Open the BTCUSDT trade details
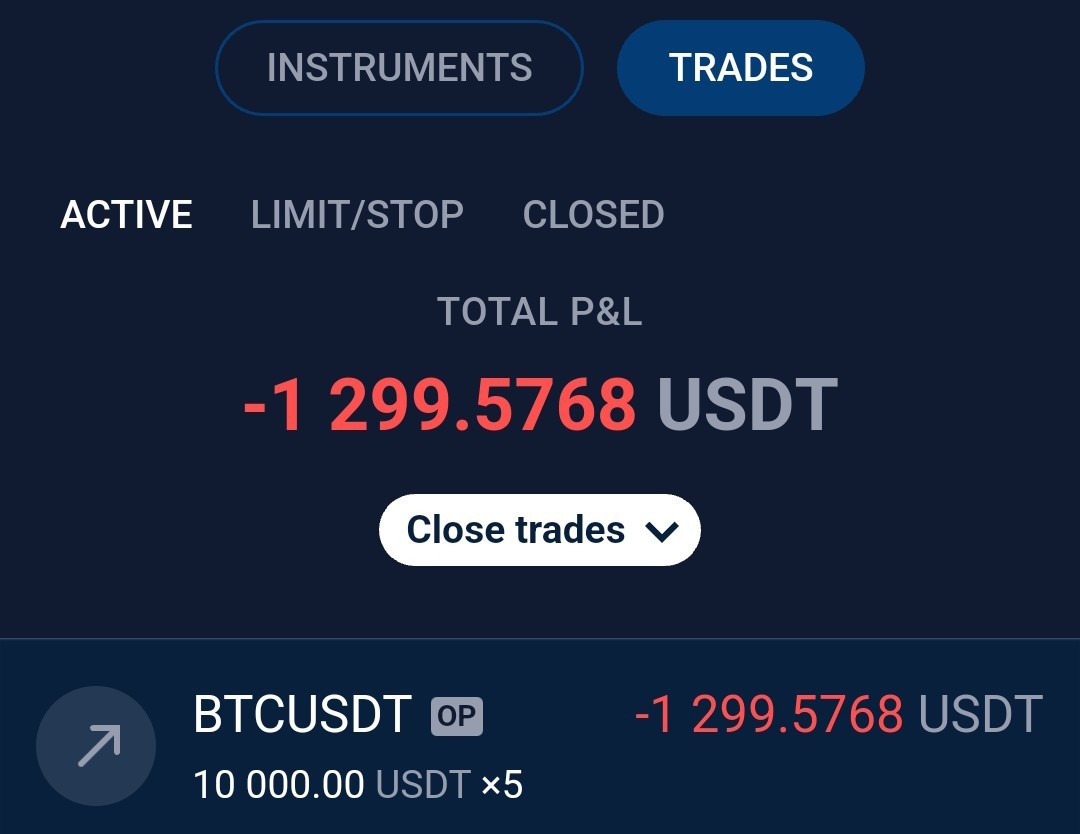This screenshot has height=834, width=1080. point(540,737)
